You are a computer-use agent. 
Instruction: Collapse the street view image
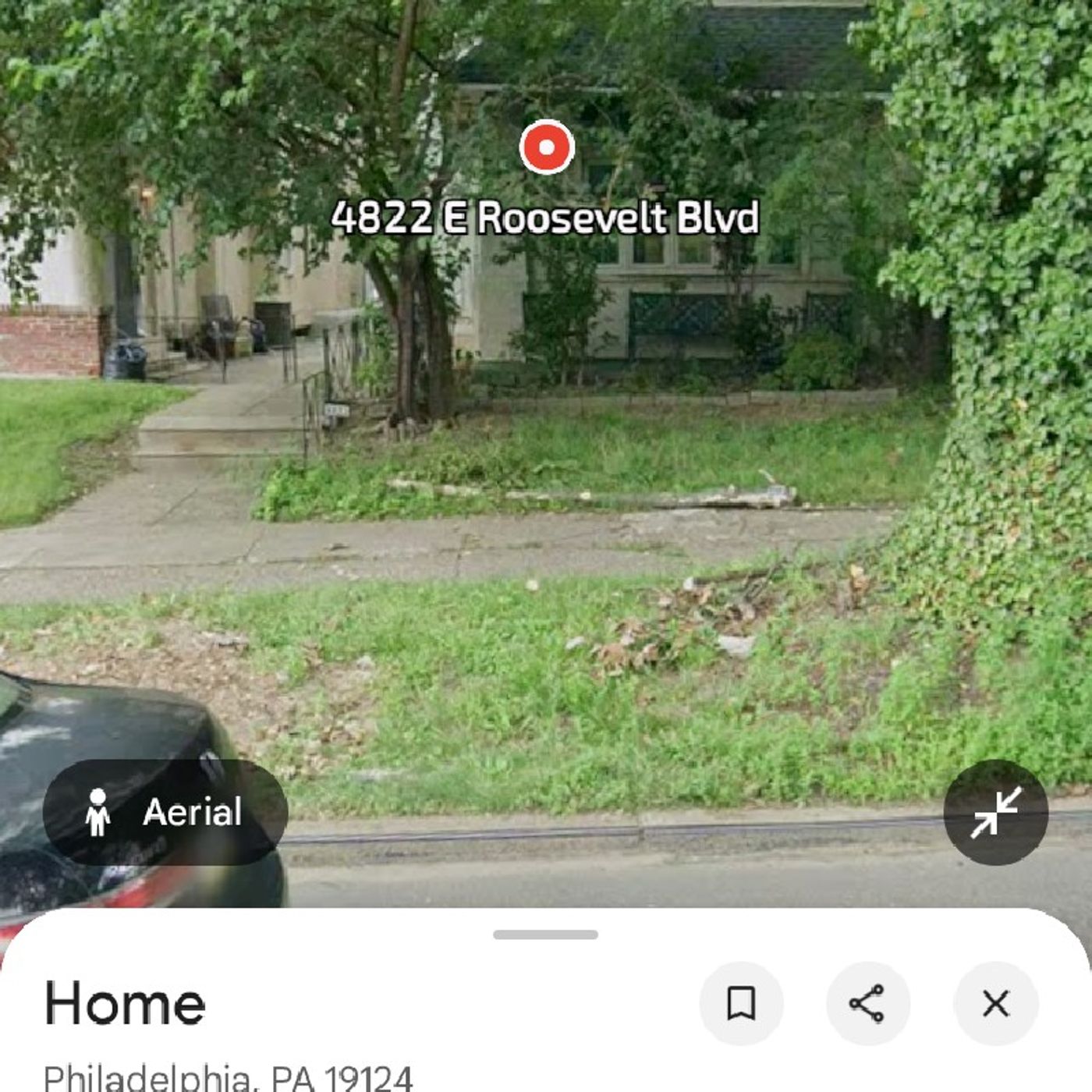(x=995, y=812)
